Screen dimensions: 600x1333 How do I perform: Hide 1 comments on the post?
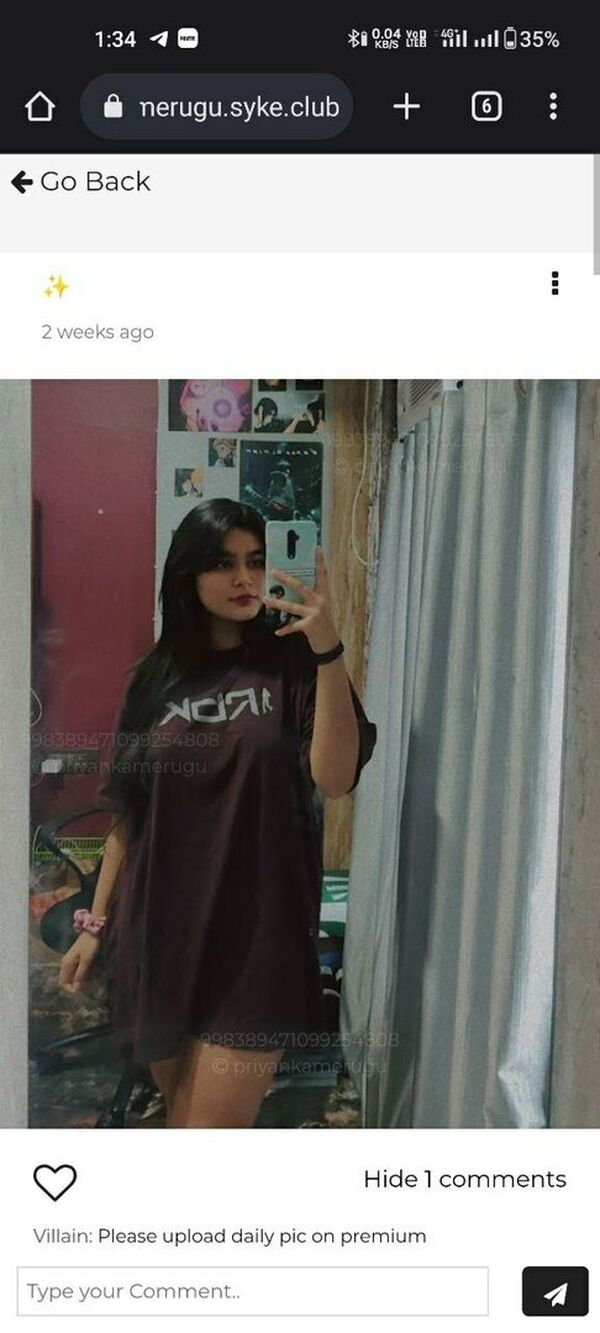click(x=464, y=1180)
